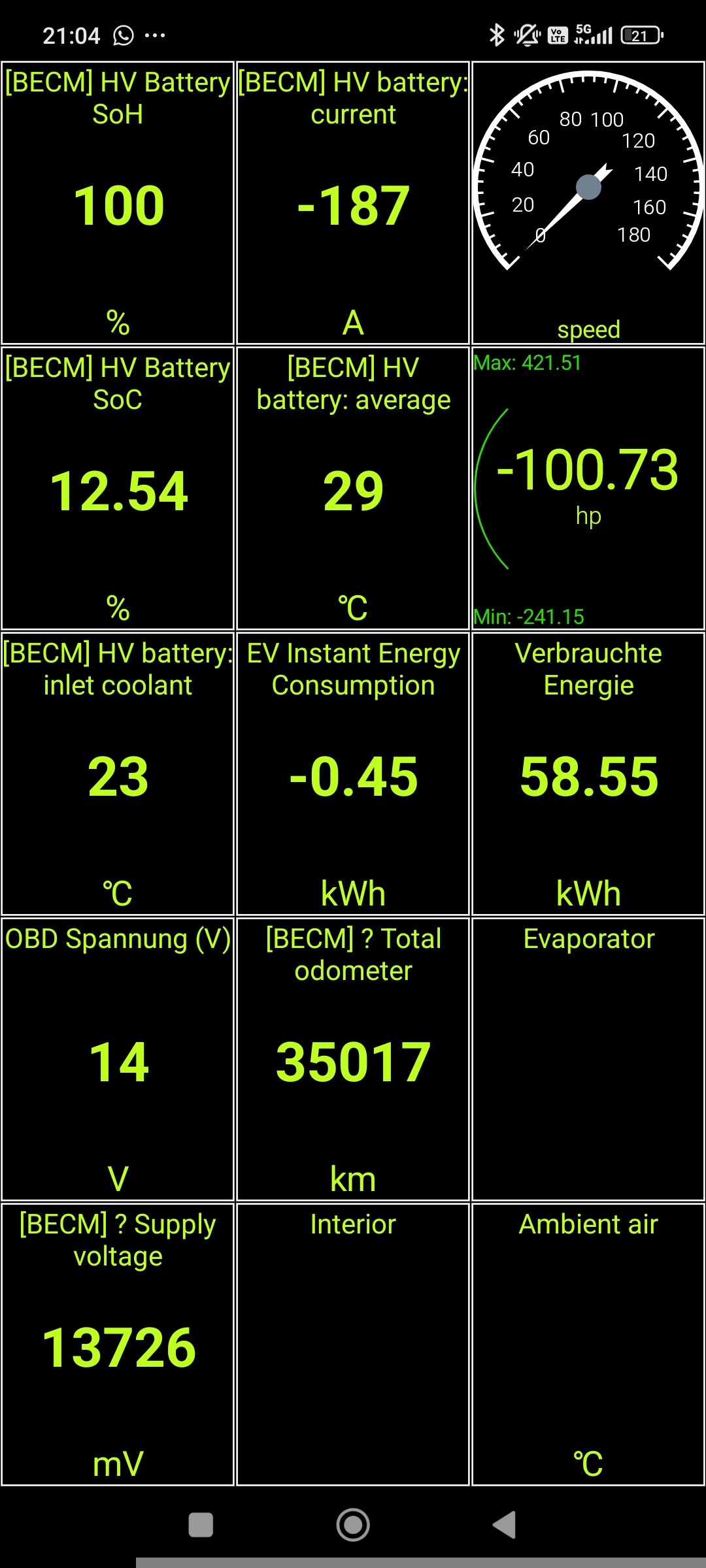Go back with the system back button
The image size is (706, 1568).
pyautogui.click(x=505, y=1526)
